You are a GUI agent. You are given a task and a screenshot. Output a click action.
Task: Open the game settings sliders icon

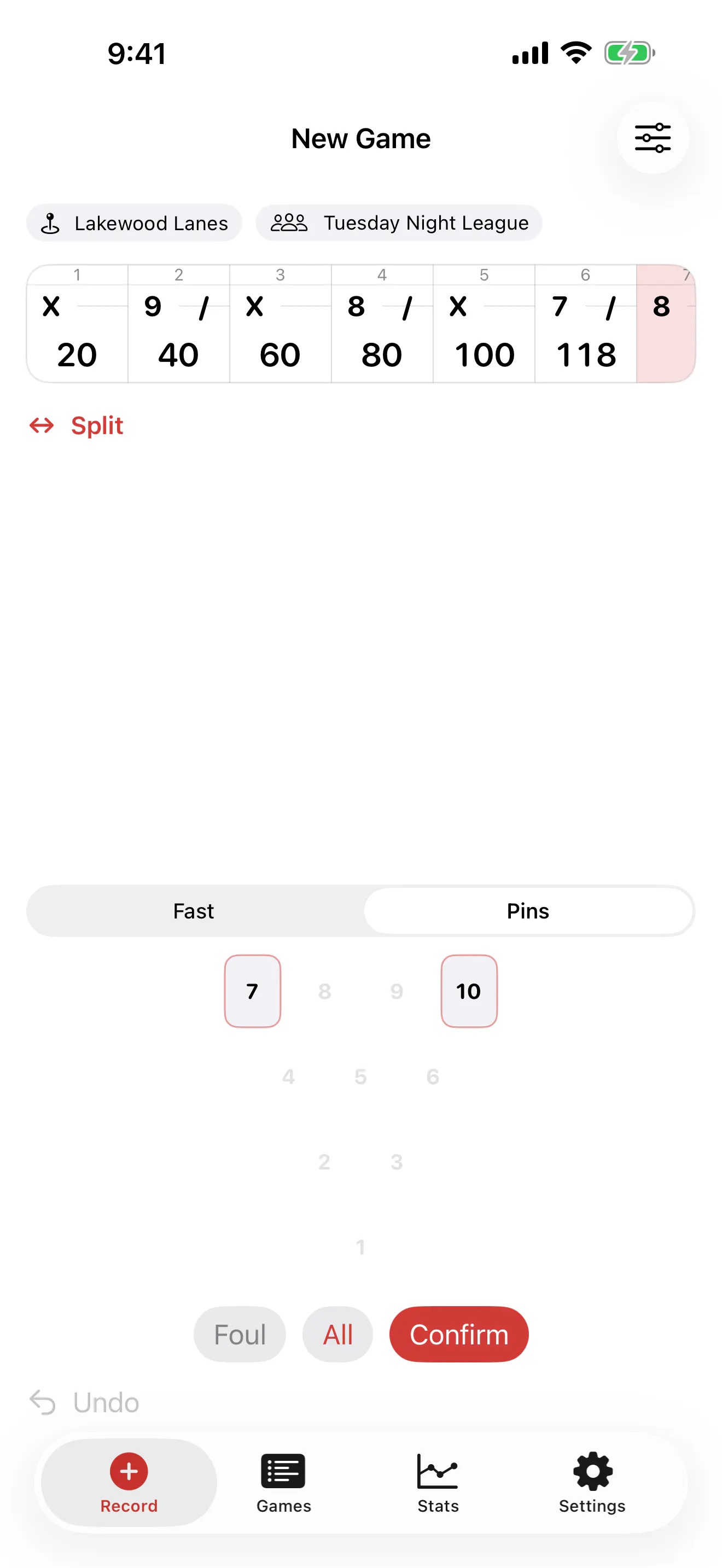pyautogui.click(x=652, y=138)
